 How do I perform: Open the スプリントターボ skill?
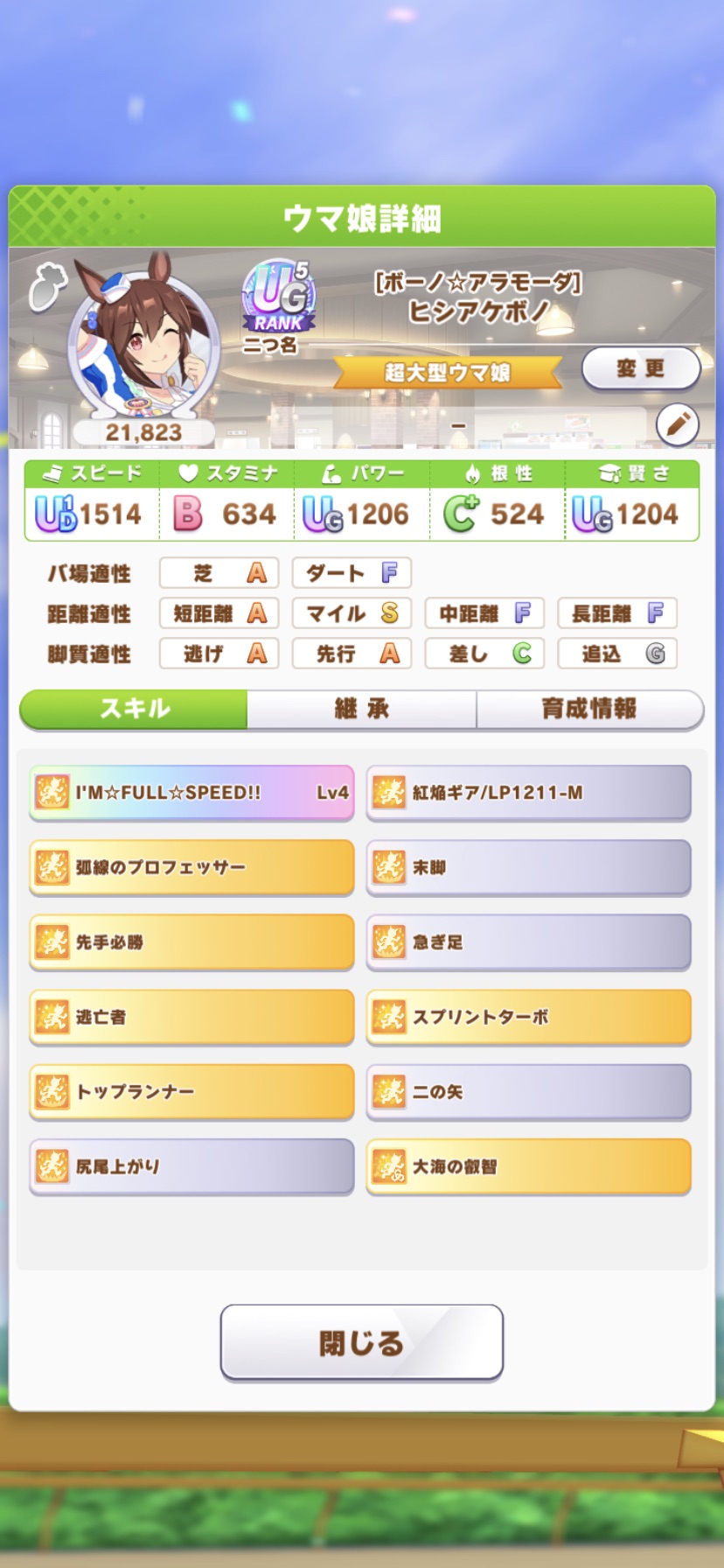(528, 1017)
